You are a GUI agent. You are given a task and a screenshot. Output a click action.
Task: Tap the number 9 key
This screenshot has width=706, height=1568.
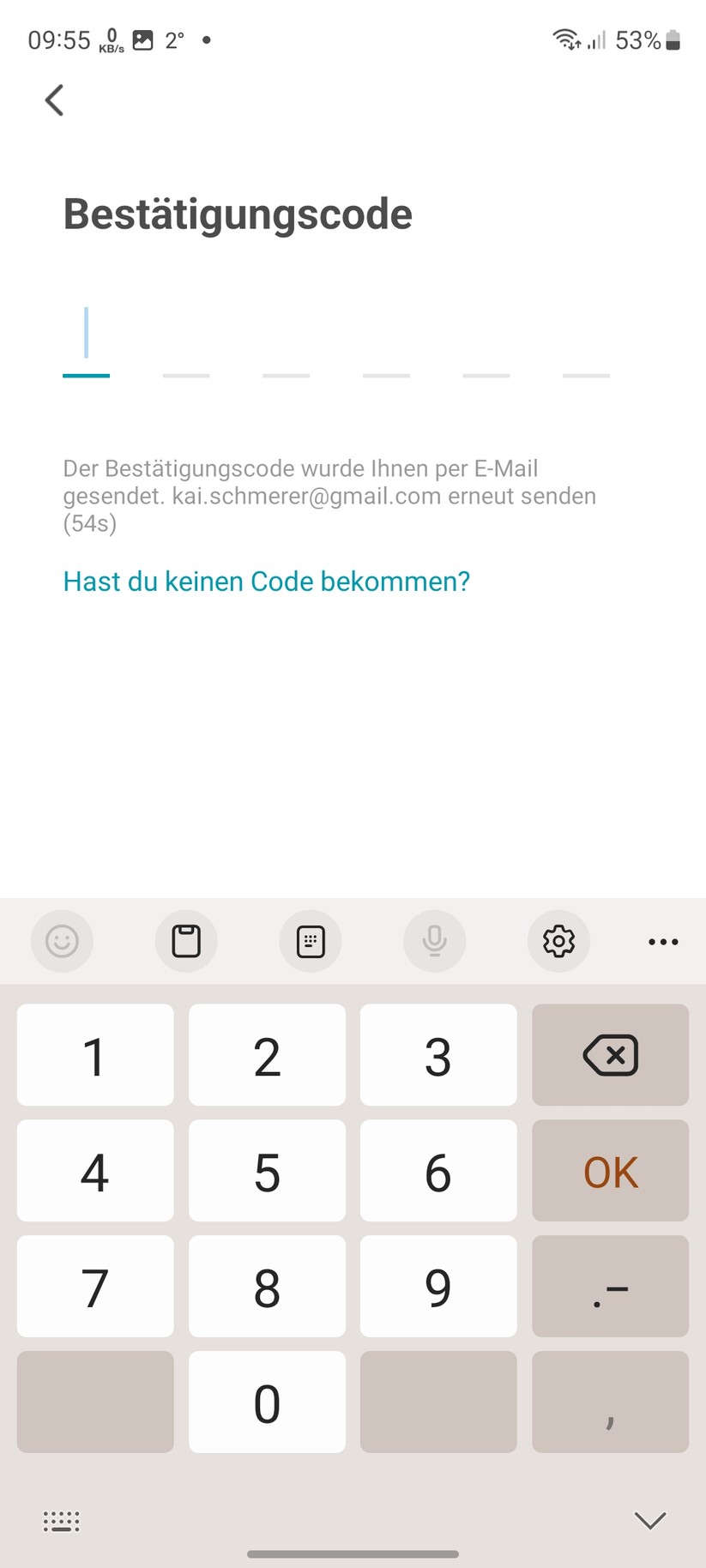click(x=438, y=1287)
